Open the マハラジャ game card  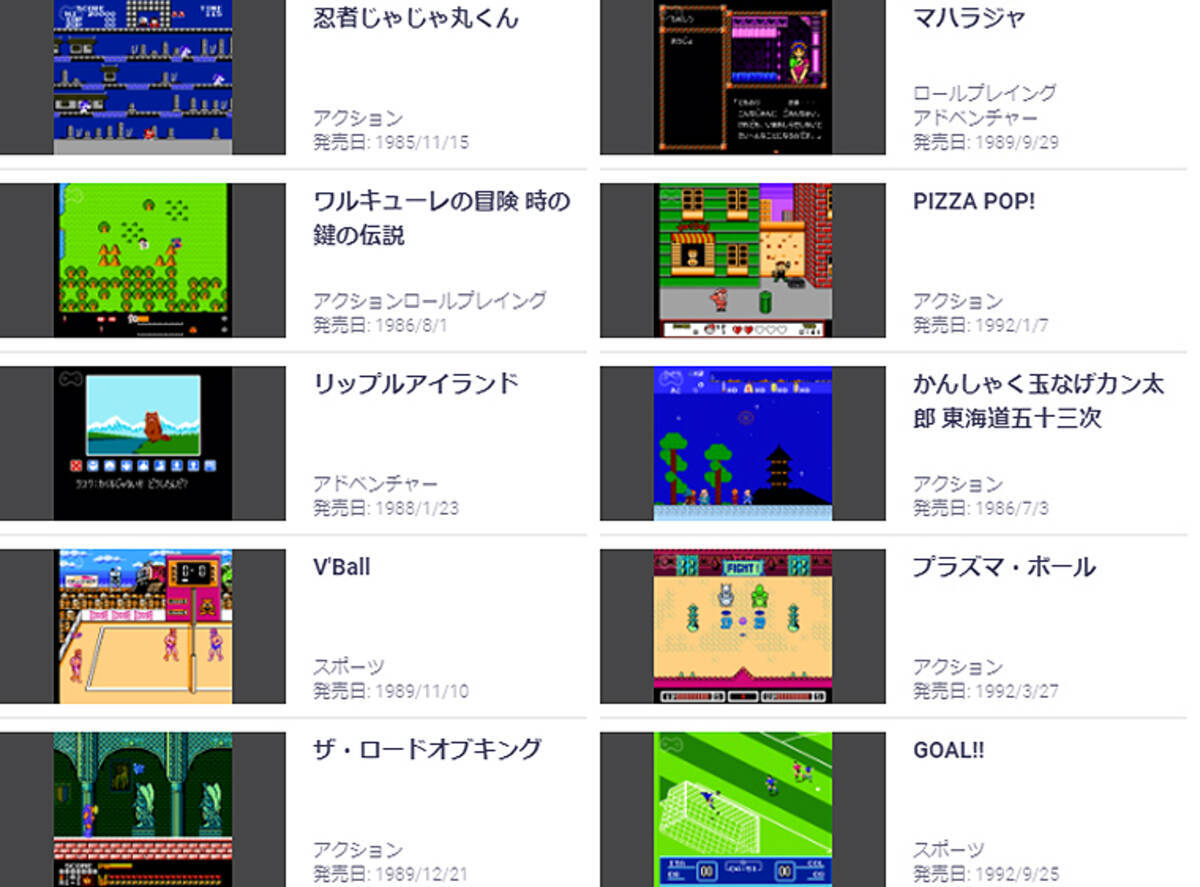click(x=968, y=19)
